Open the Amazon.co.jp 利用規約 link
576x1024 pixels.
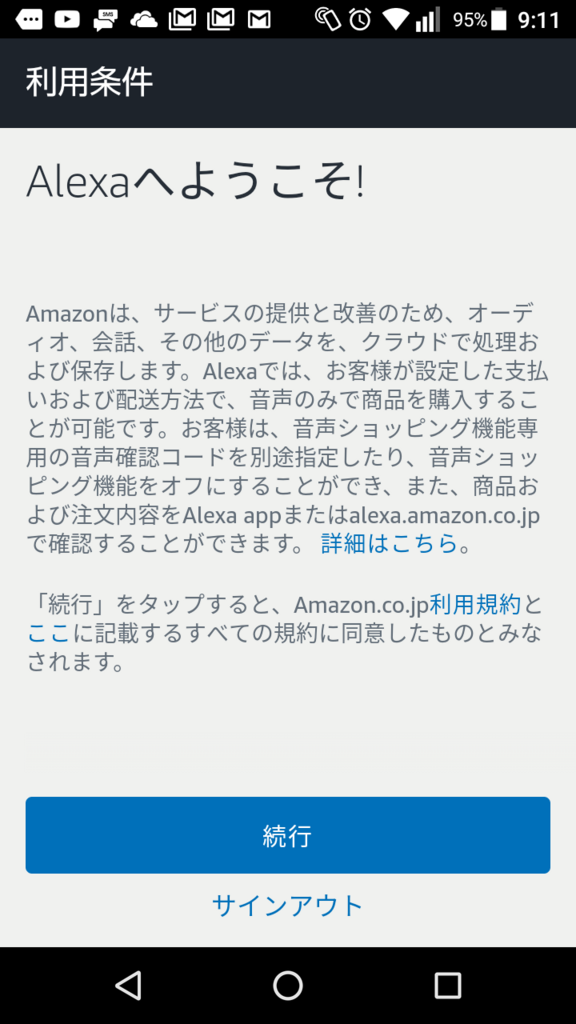475,605
